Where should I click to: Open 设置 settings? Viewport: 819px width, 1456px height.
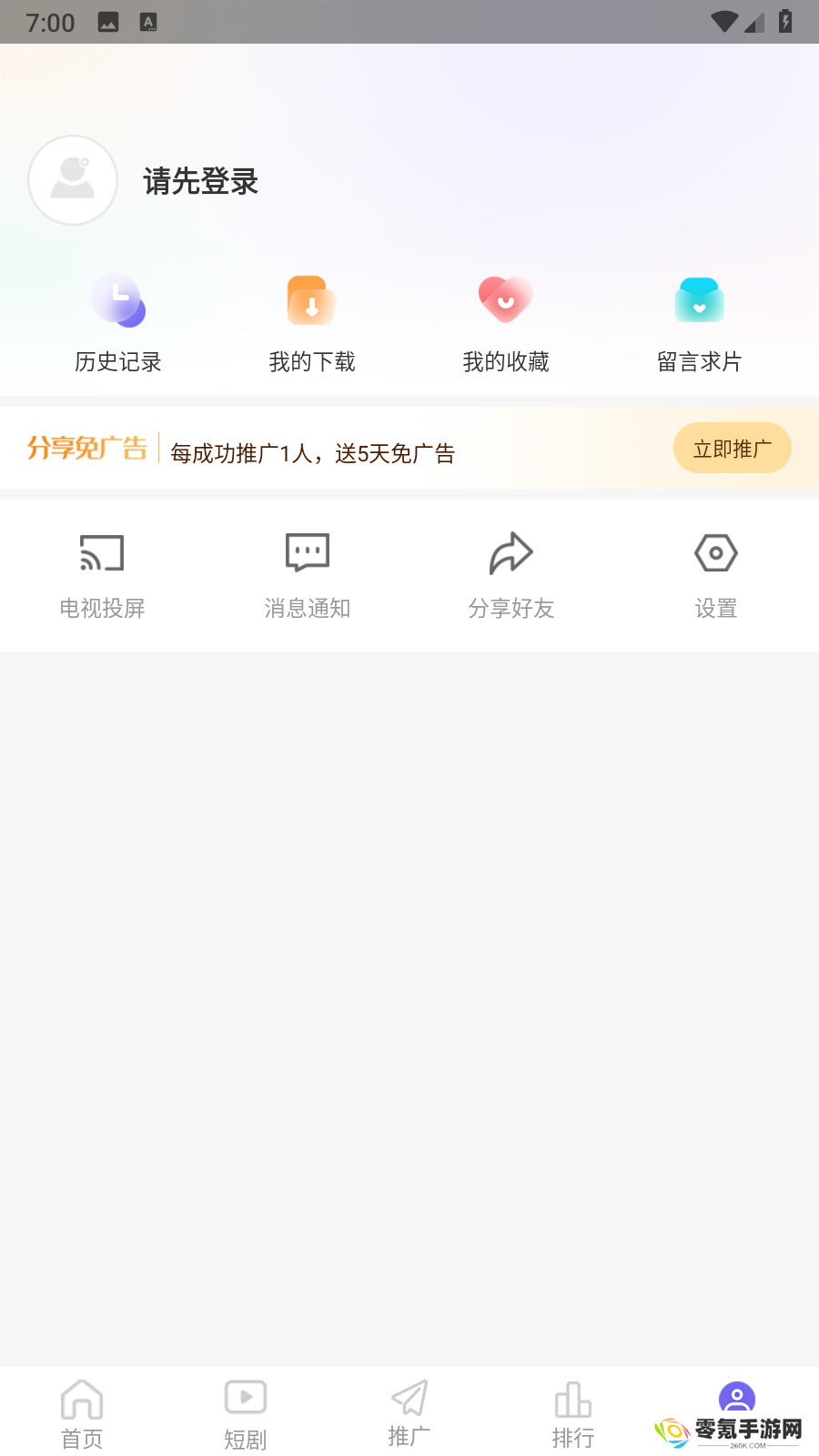[716, 576]
